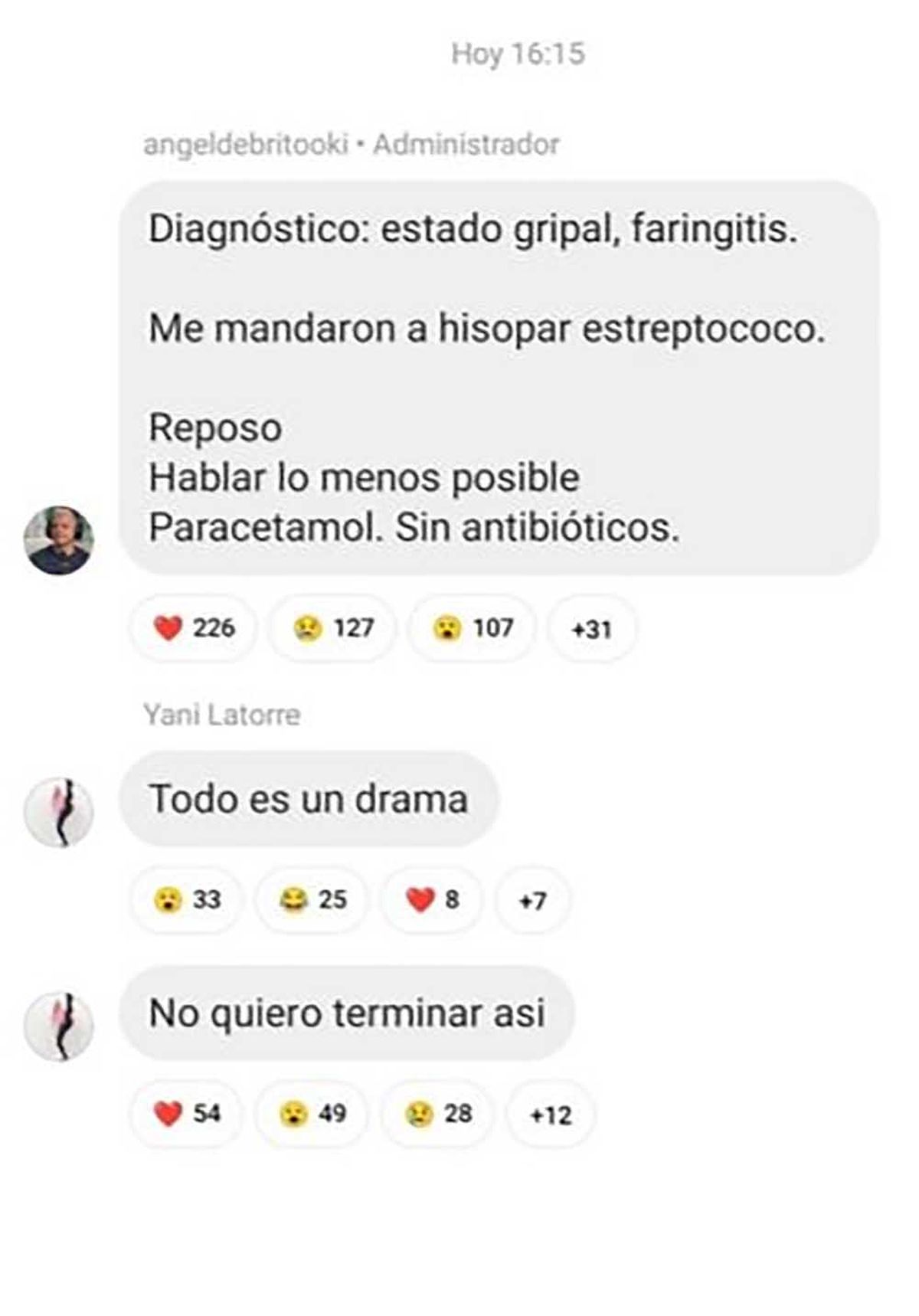Open the +31 more reactions chip
Screen dimensions: 919x1316
pos(591,629)
